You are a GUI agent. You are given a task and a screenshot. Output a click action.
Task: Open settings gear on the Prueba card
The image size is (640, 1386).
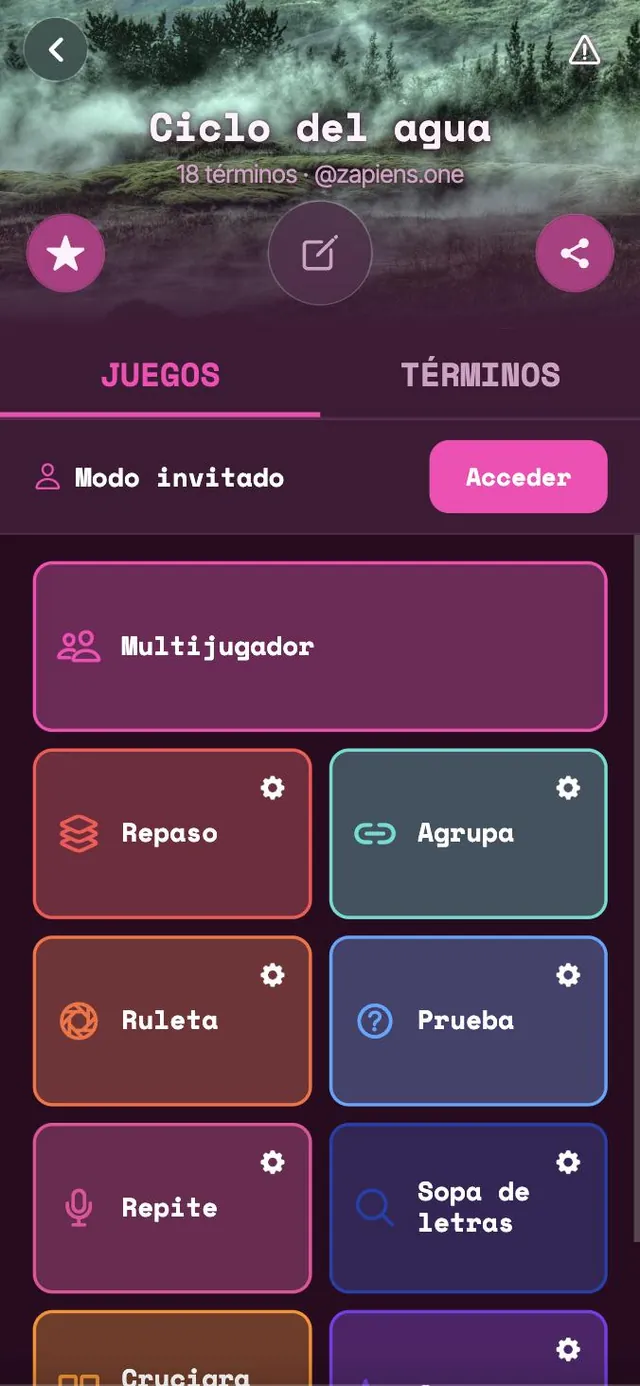pos(568,975)
